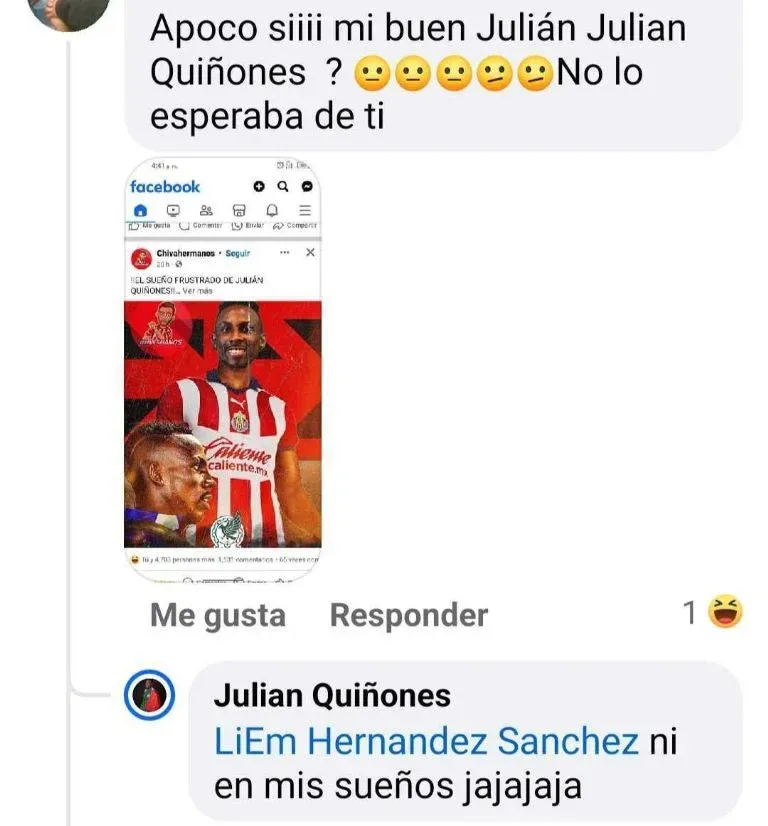The height and width of the screenshot is (826, 768).
Task: Open the mentioned LiEm Hernandez Sanchez profile
Action: 426,741
